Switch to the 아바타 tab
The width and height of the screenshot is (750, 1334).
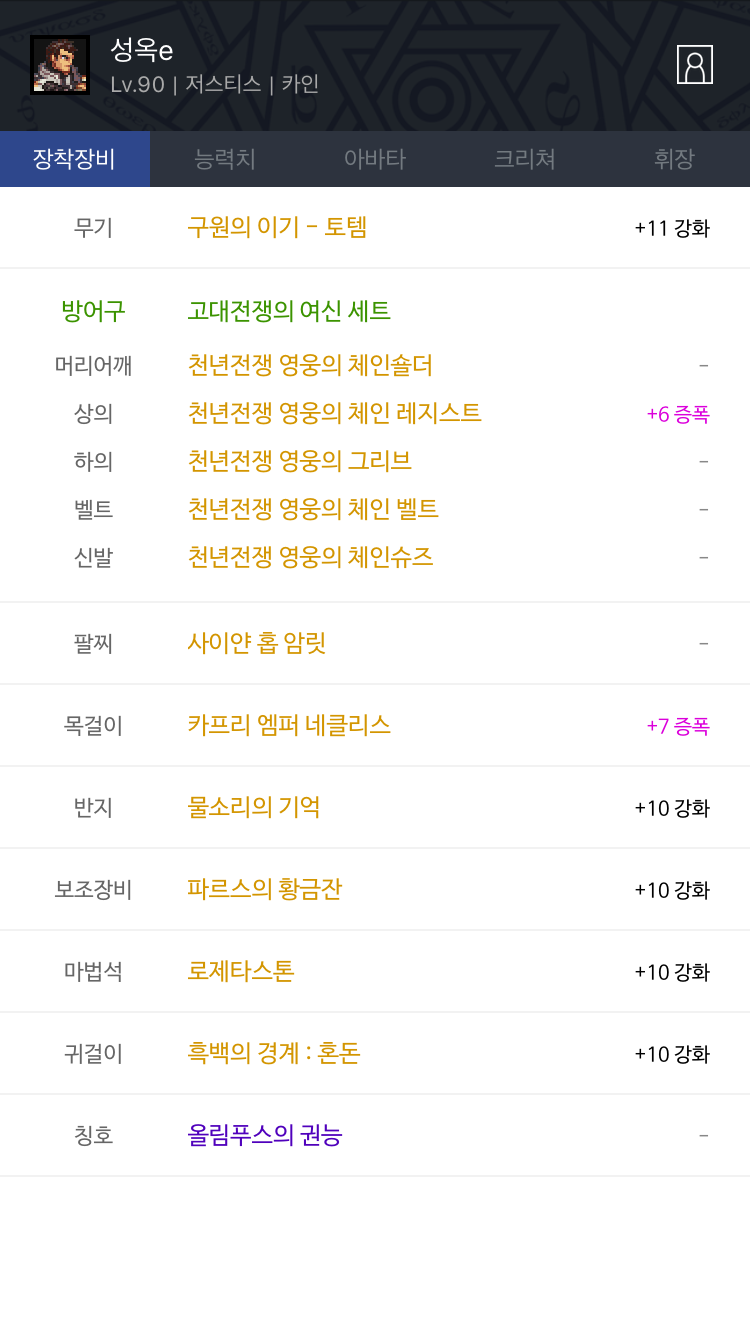coord(375,159)
